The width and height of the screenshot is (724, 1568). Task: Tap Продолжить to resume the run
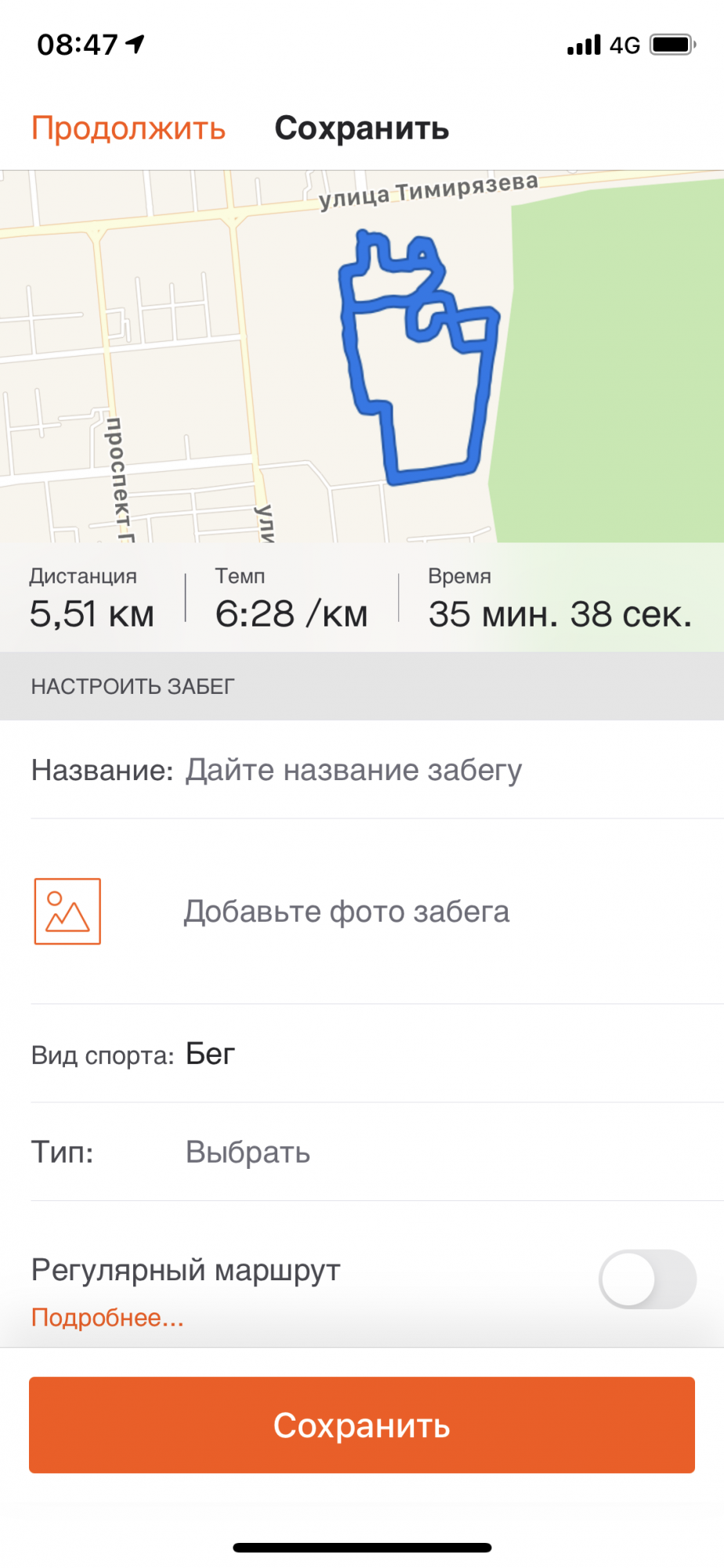129,129
